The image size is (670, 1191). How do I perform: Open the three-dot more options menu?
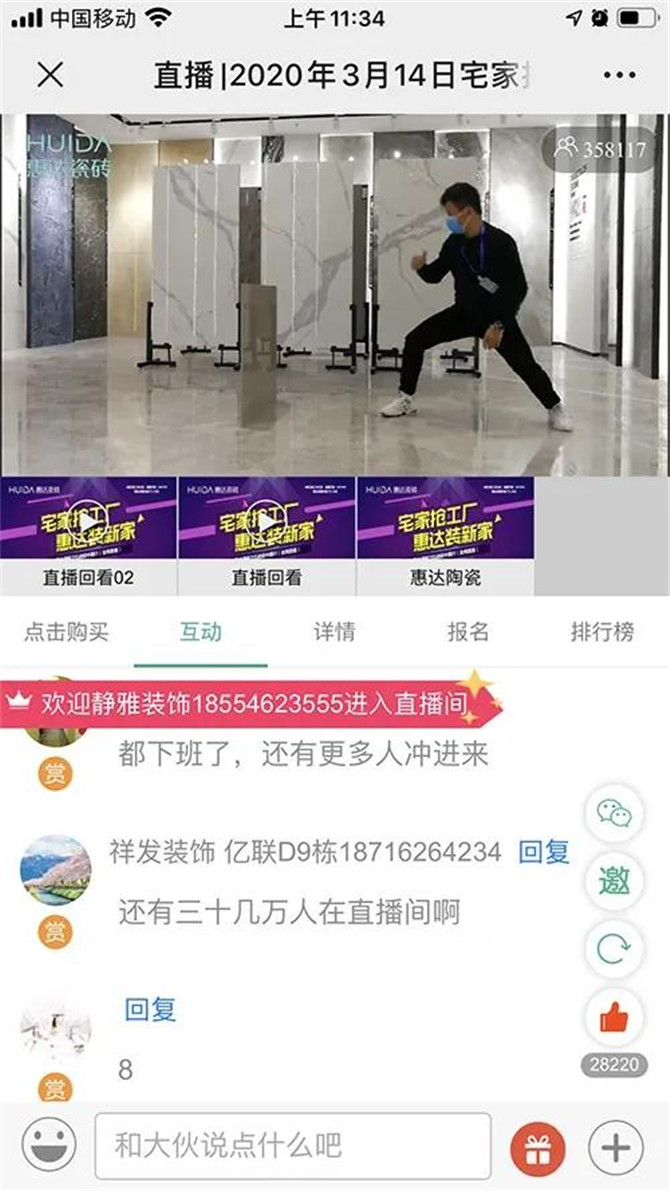(x=619, y=74)
